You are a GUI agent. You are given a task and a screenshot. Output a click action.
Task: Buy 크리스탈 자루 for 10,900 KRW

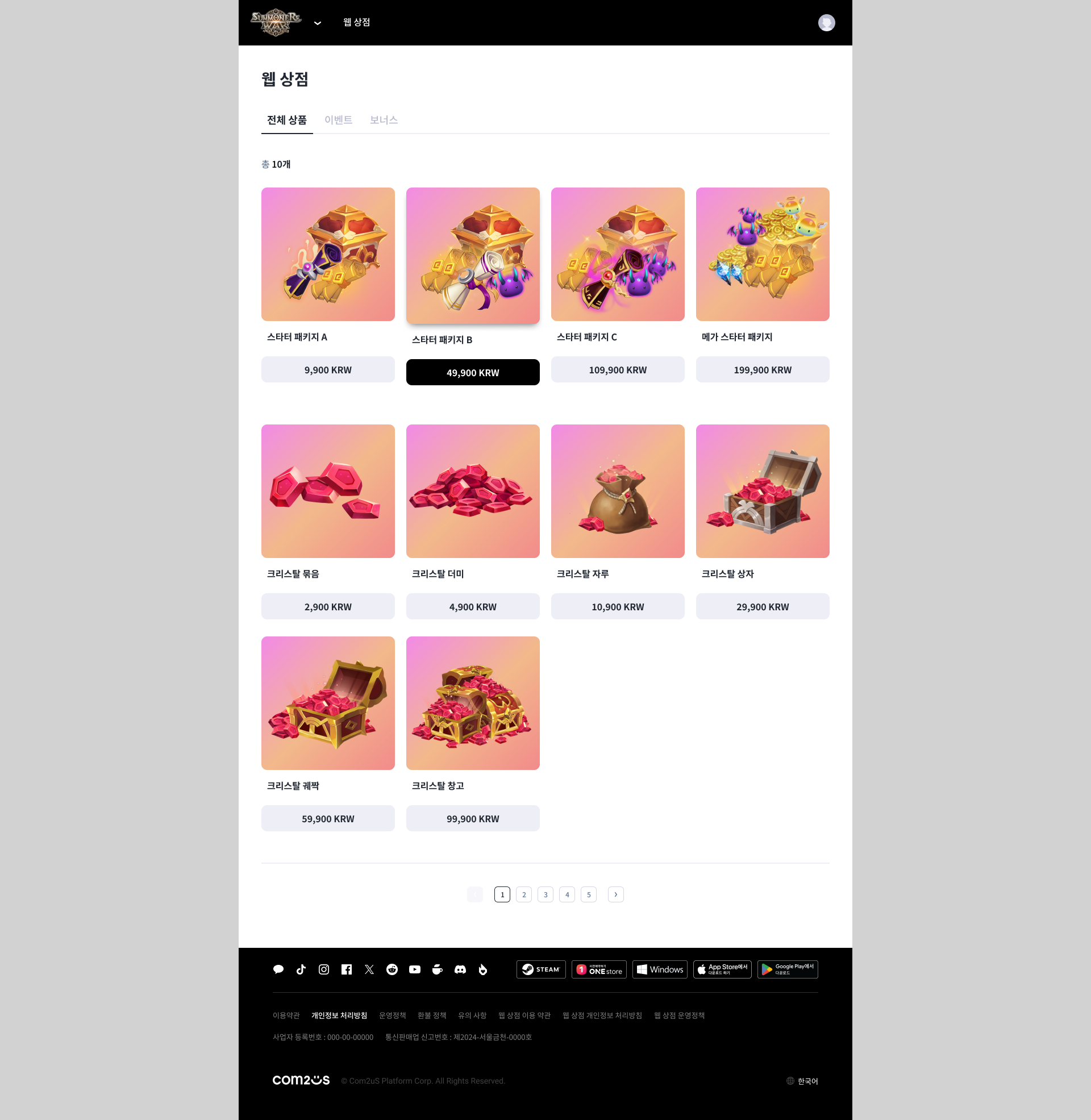618,606
